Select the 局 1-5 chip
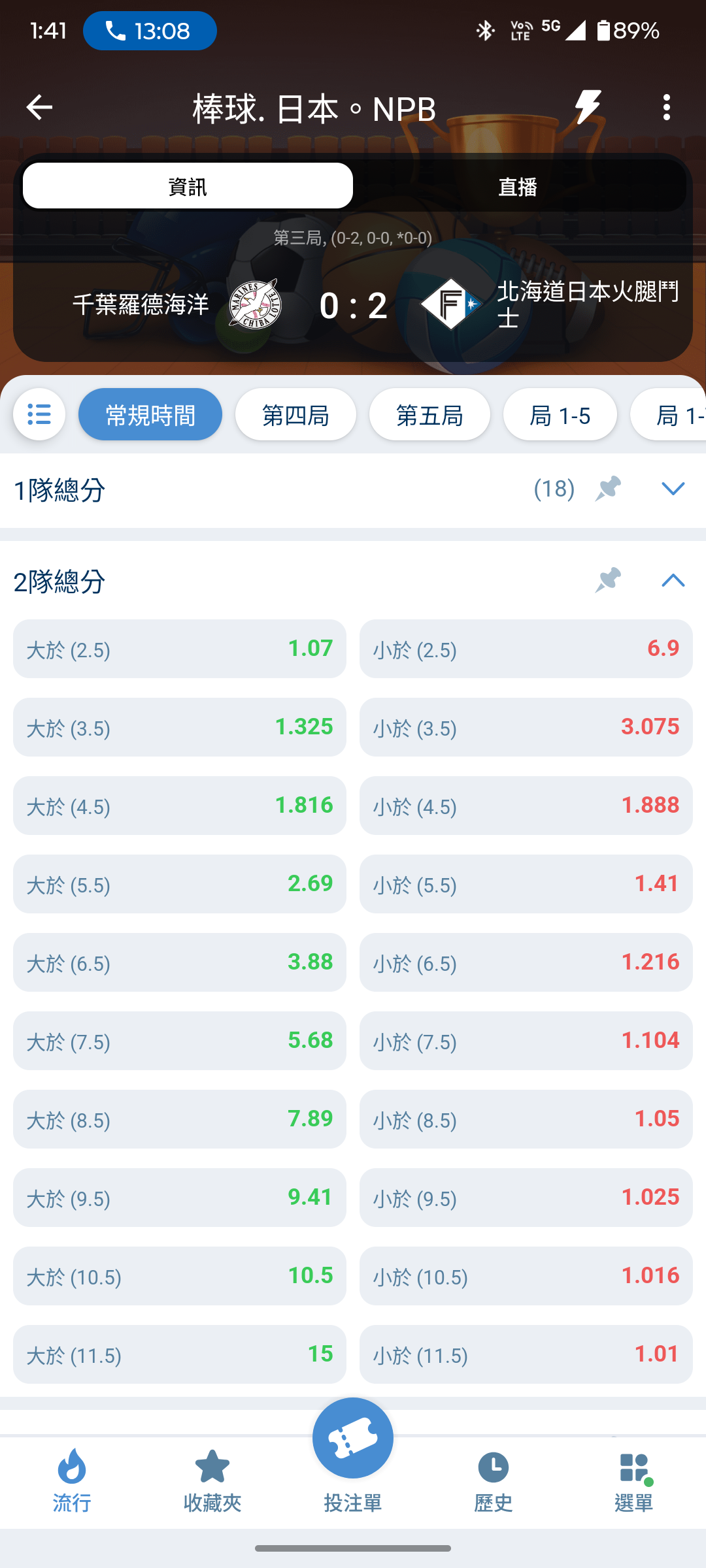706x1568 pixels. (560, 414)
